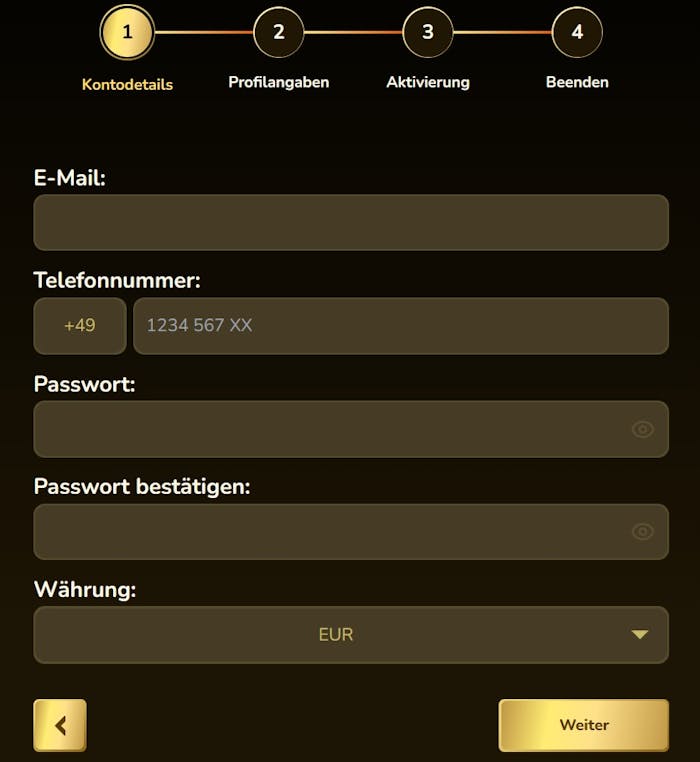Jump to step 3 Aktivierung

coord(428,32)
